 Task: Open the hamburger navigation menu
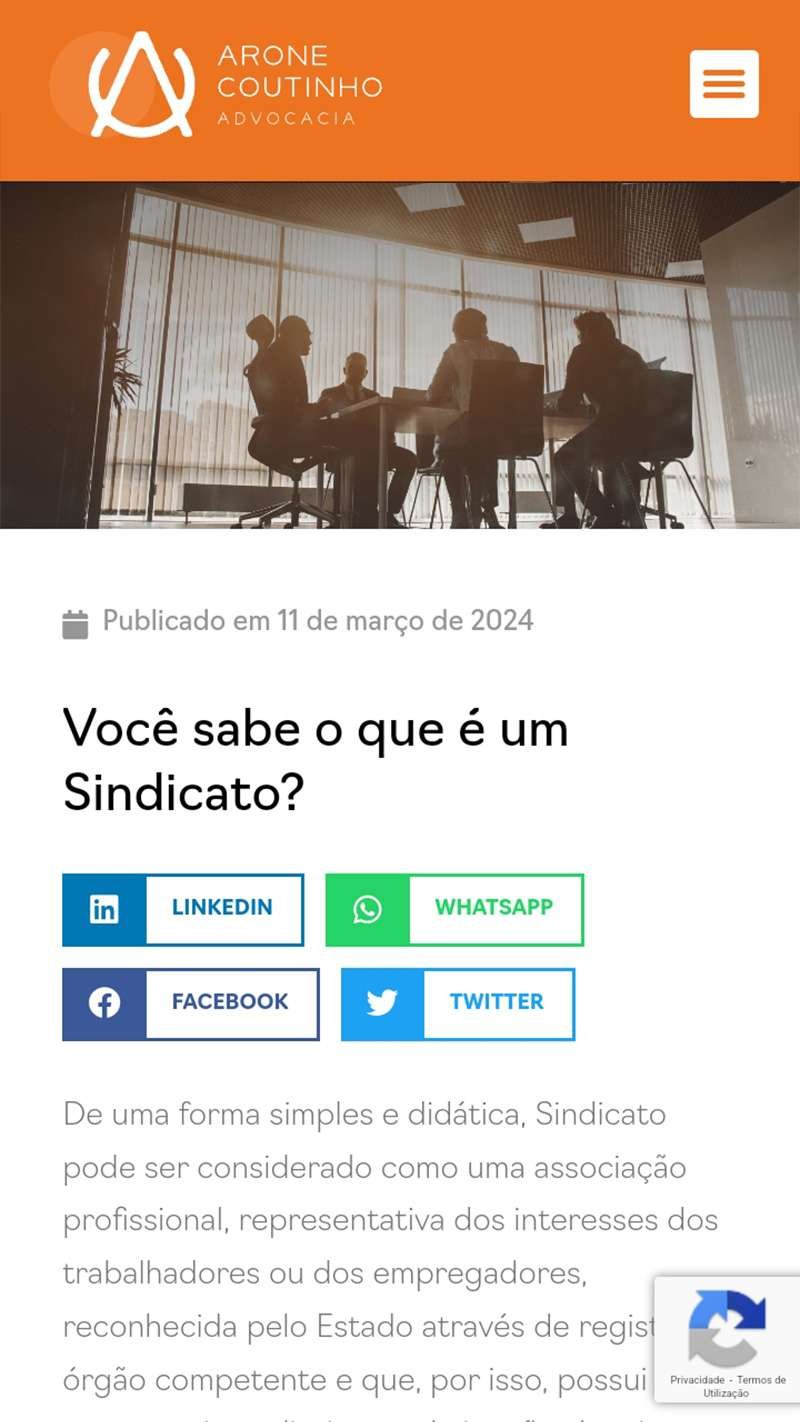tap(724, 84)
